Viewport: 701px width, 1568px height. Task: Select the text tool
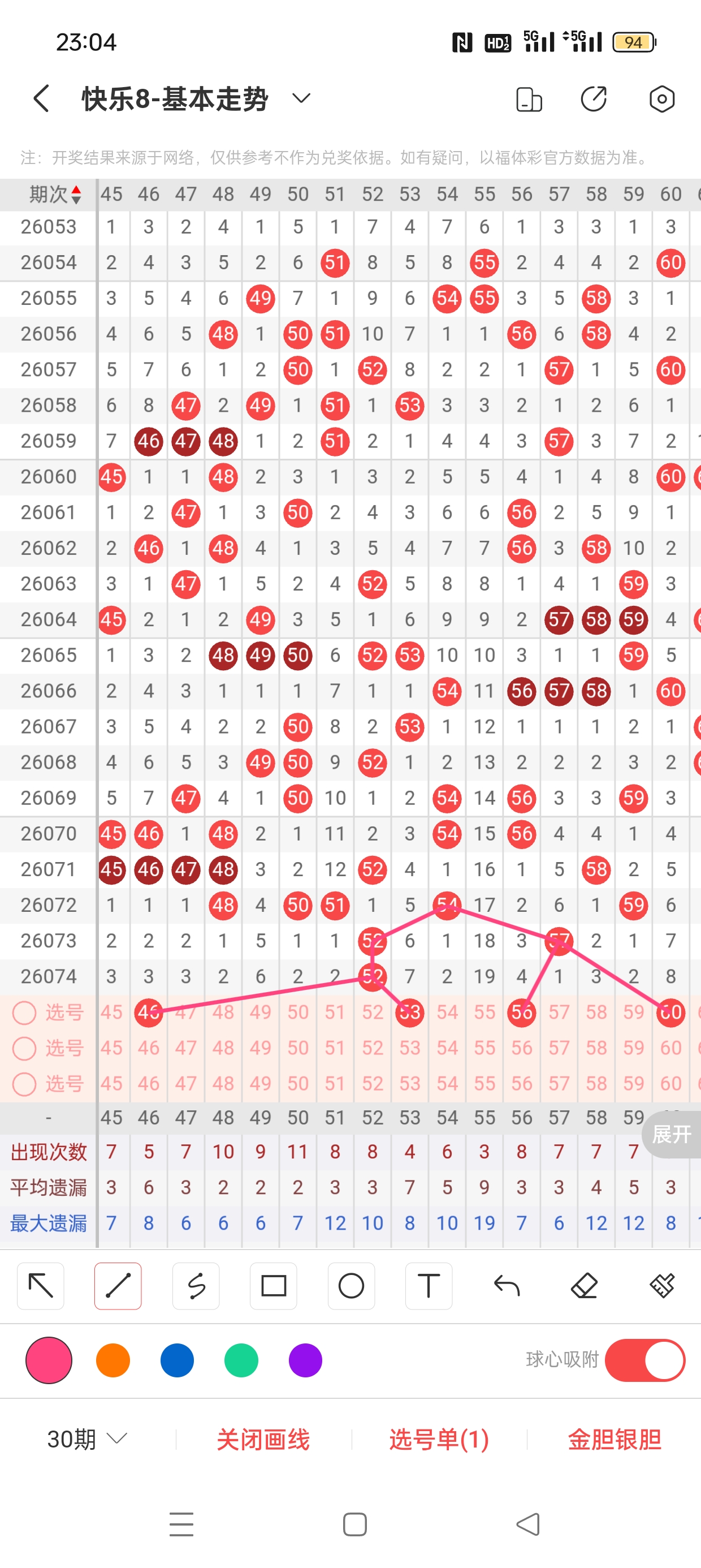(429, 1286)
